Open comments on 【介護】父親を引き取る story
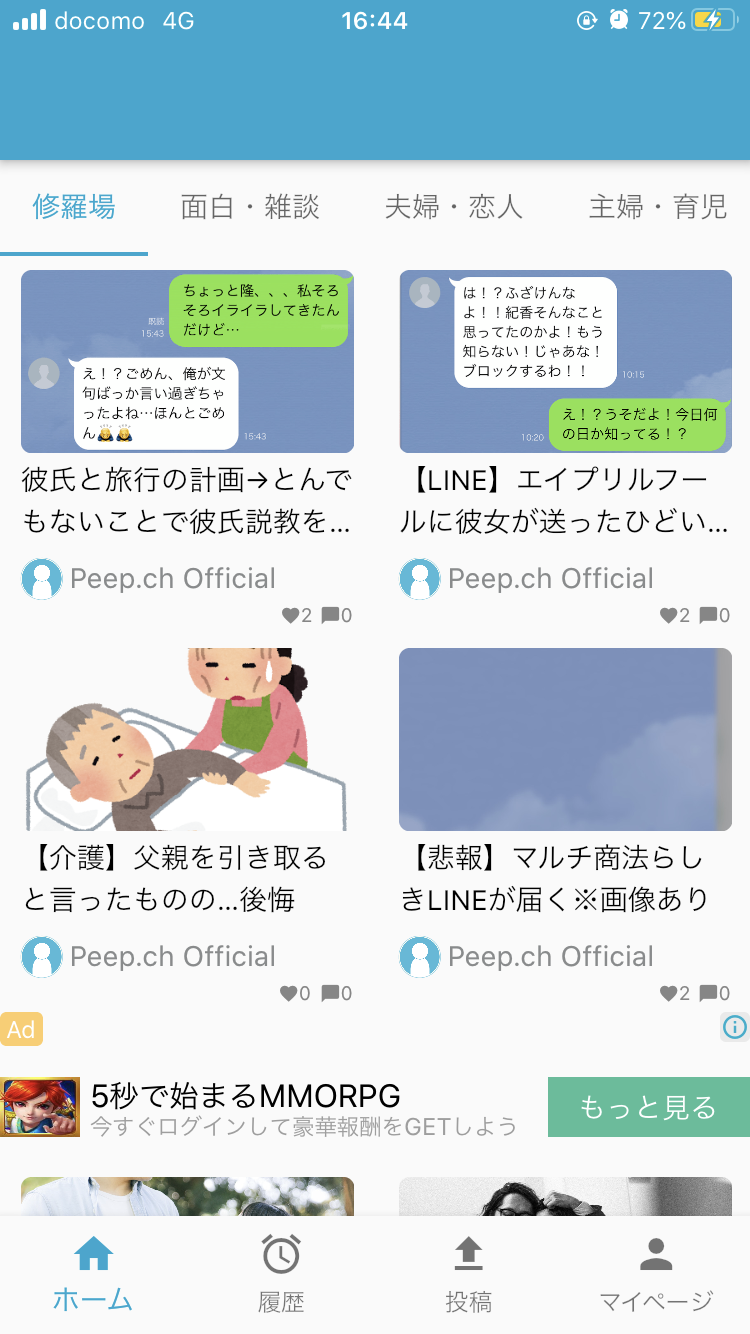Image resolution: width=750 pixels, height=1334 pixels. [x=330, y=994]
